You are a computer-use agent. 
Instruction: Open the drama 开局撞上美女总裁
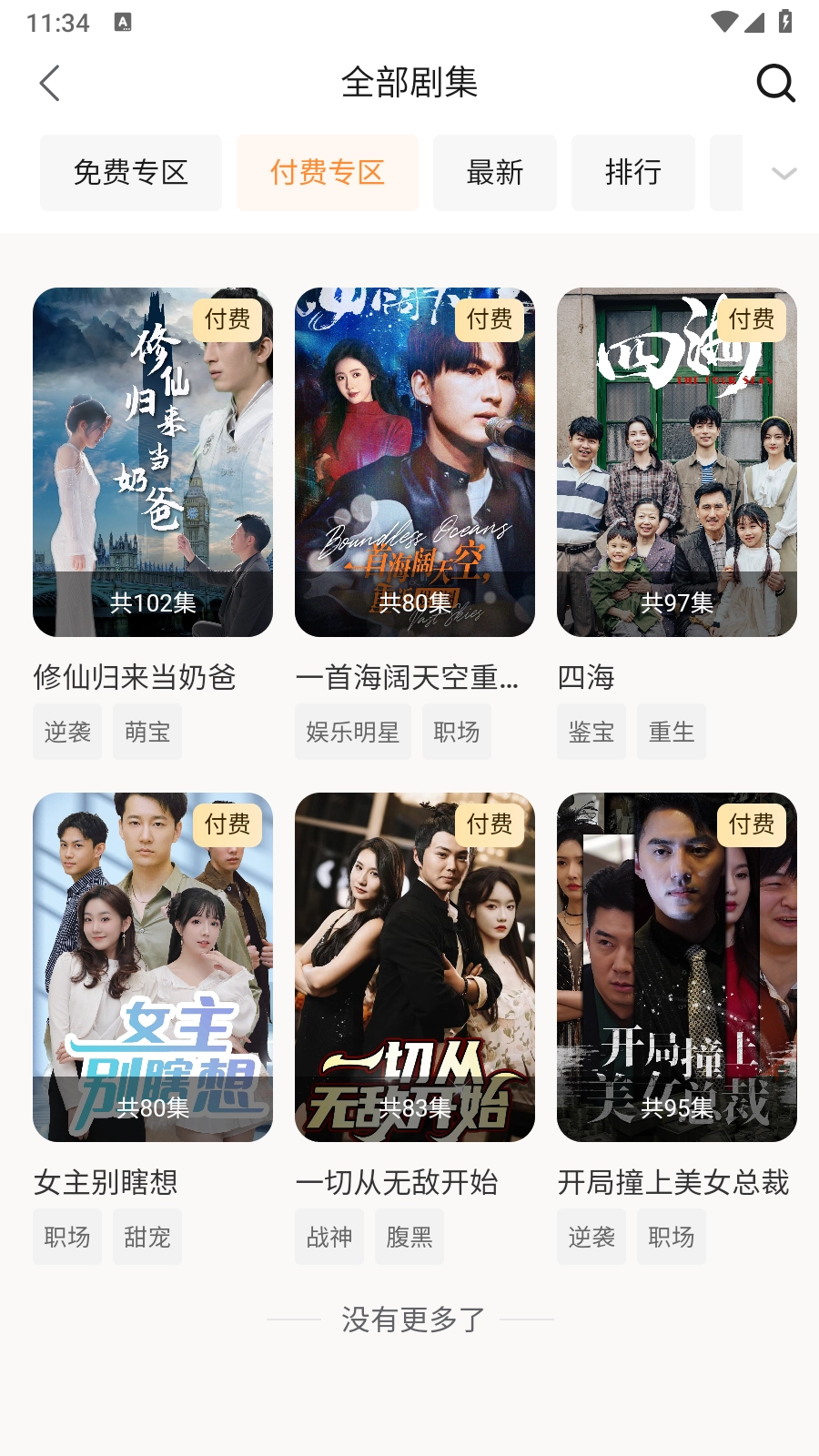tap(677, 967)
